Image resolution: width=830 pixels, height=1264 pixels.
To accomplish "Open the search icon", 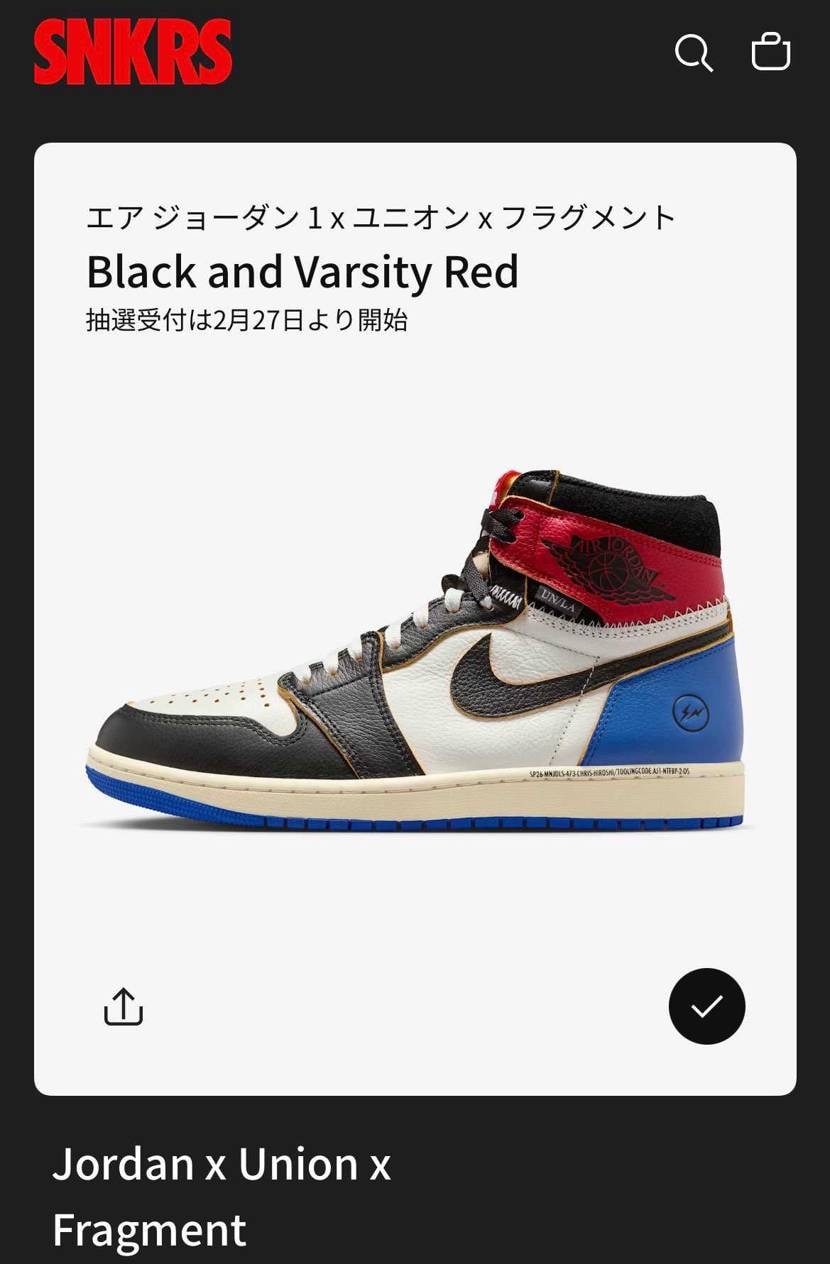I will click(x=693, y=52).
